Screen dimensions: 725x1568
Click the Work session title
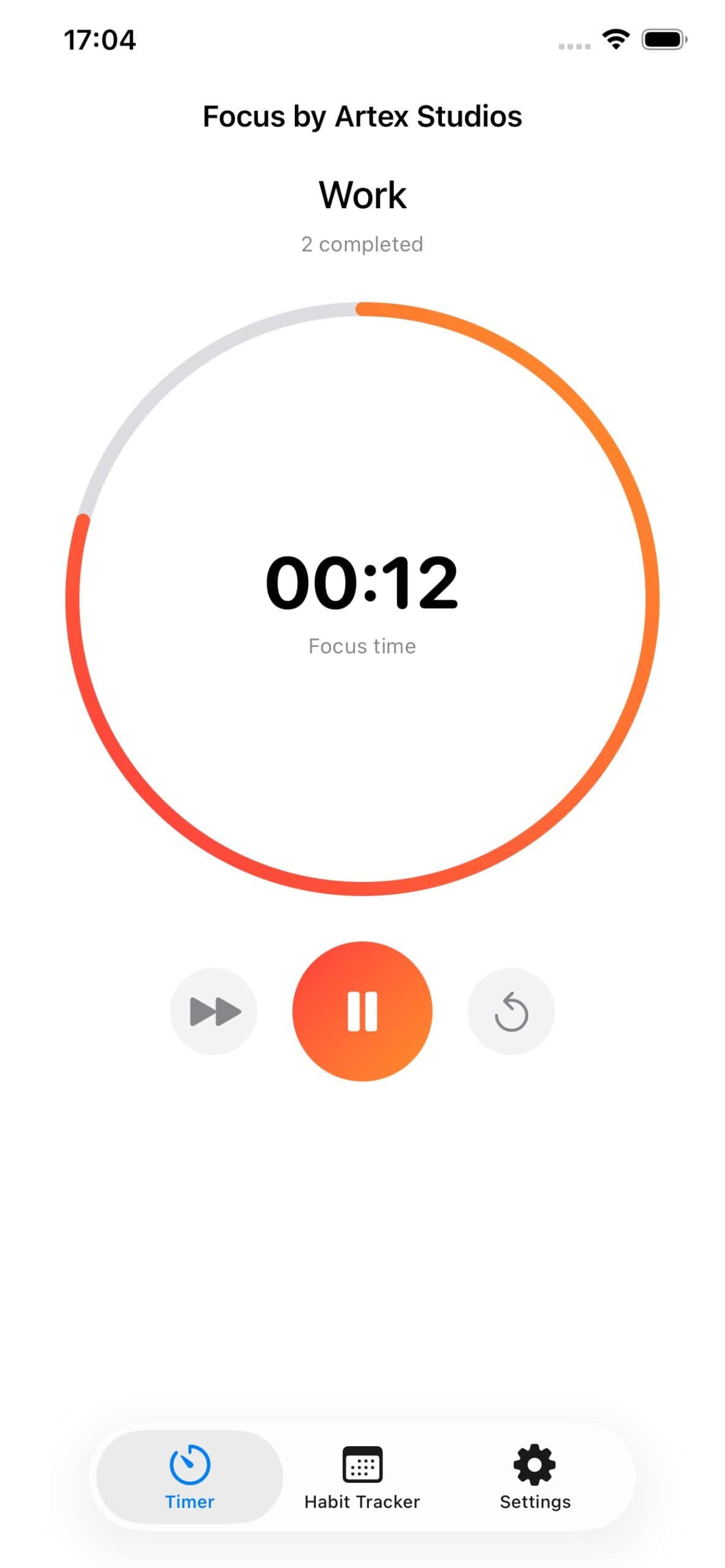click(362, 194)
